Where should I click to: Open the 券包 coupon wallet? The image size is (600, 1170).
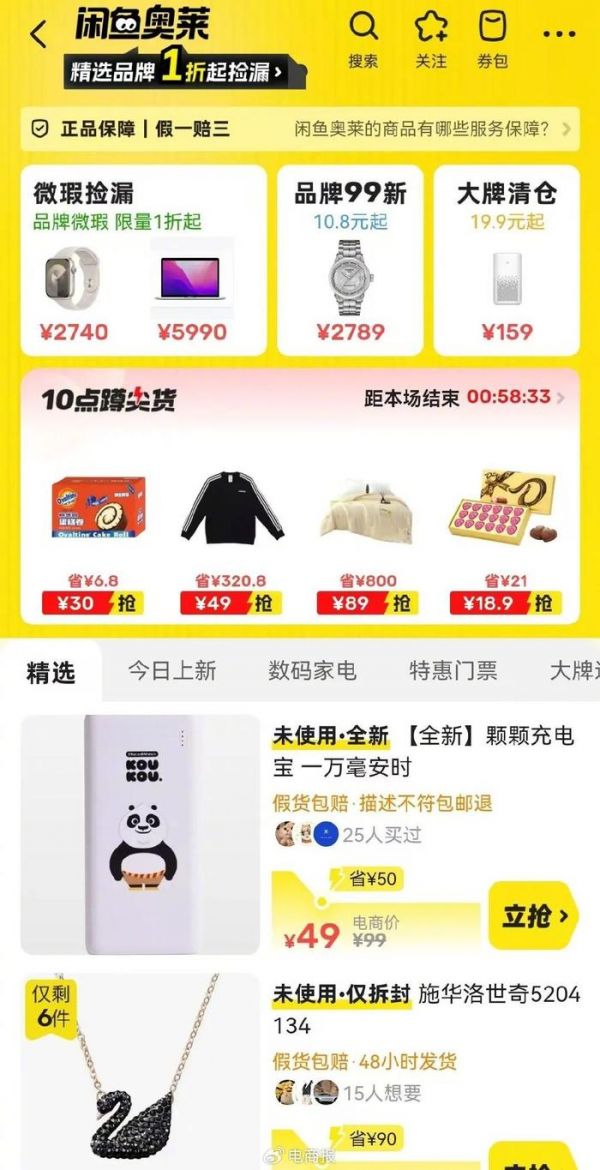(492, 38)
